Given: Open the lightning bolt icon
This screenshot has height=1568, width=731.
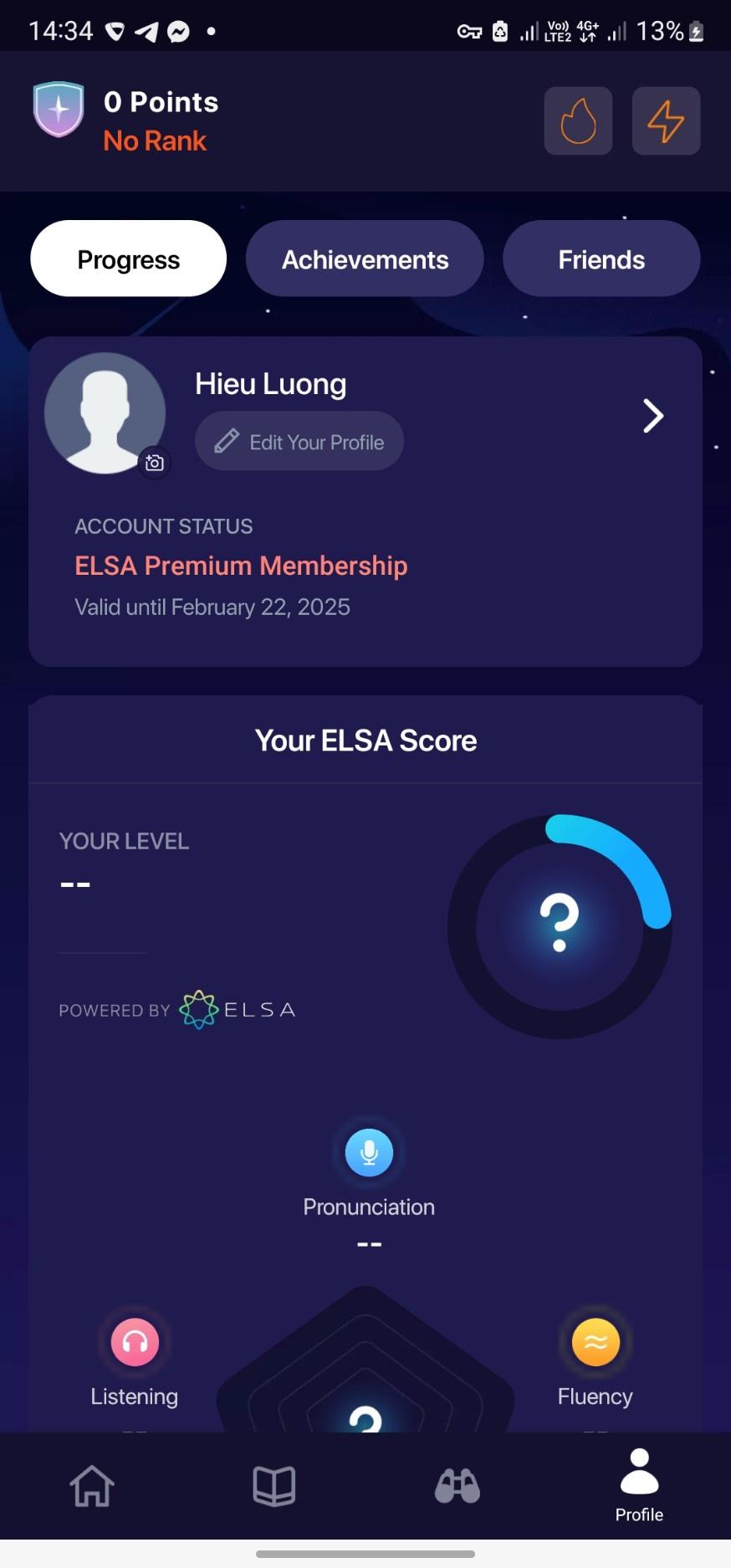Looking at the screenshot, I should (x=666, y=120).
